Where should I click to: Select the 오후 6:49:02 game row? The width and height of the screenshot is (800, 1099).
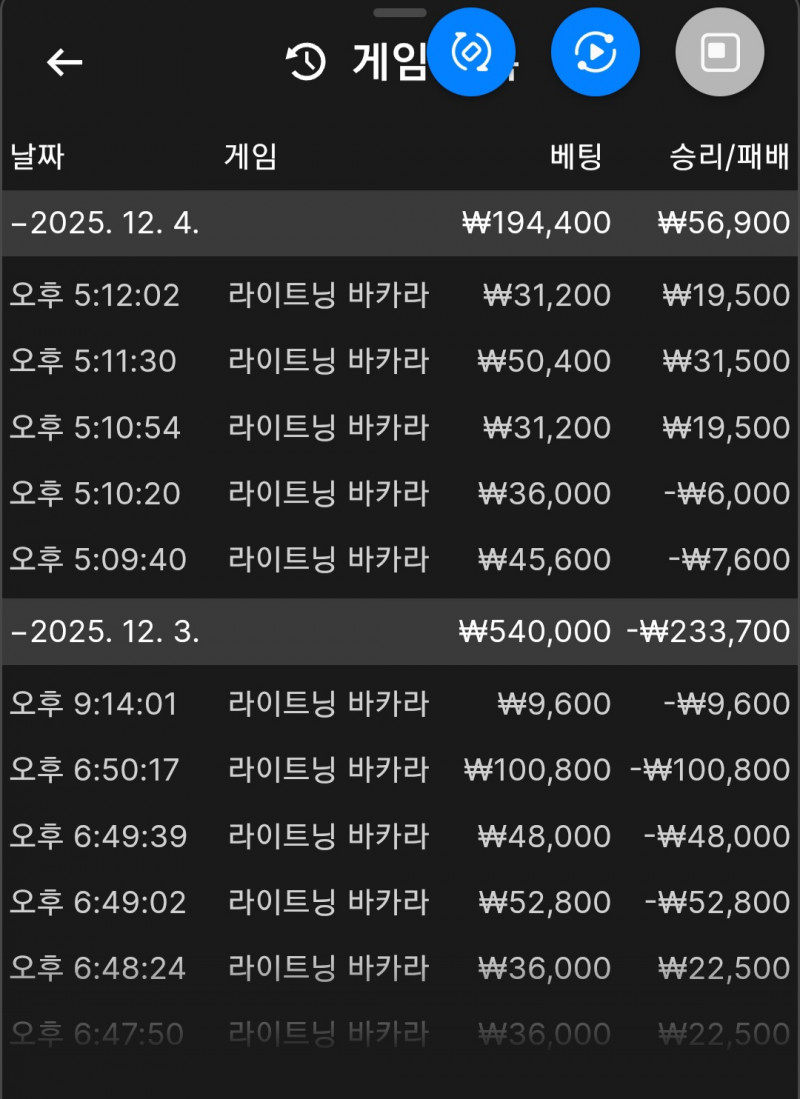point(400,903)
